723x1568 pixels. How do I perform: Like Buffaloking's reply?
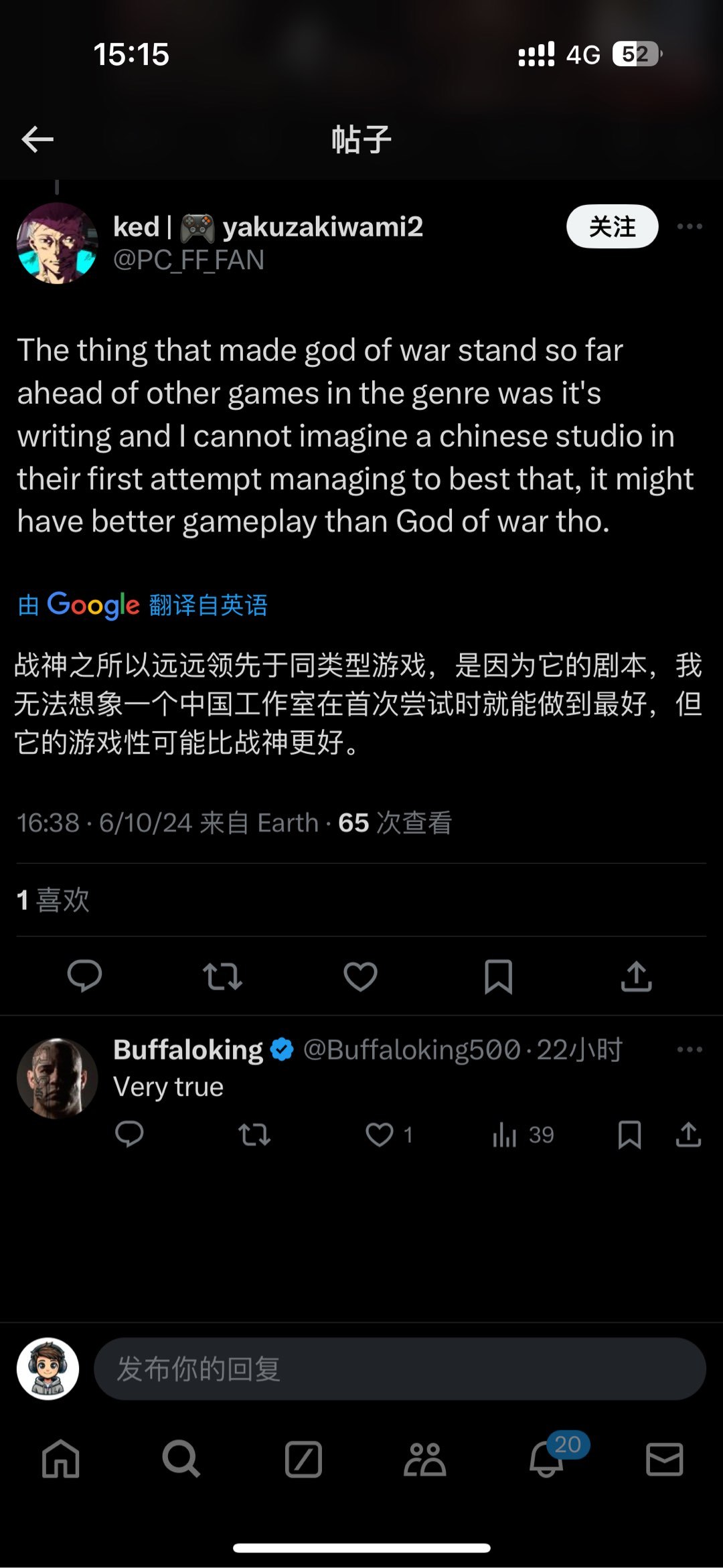pos(380,1135)
